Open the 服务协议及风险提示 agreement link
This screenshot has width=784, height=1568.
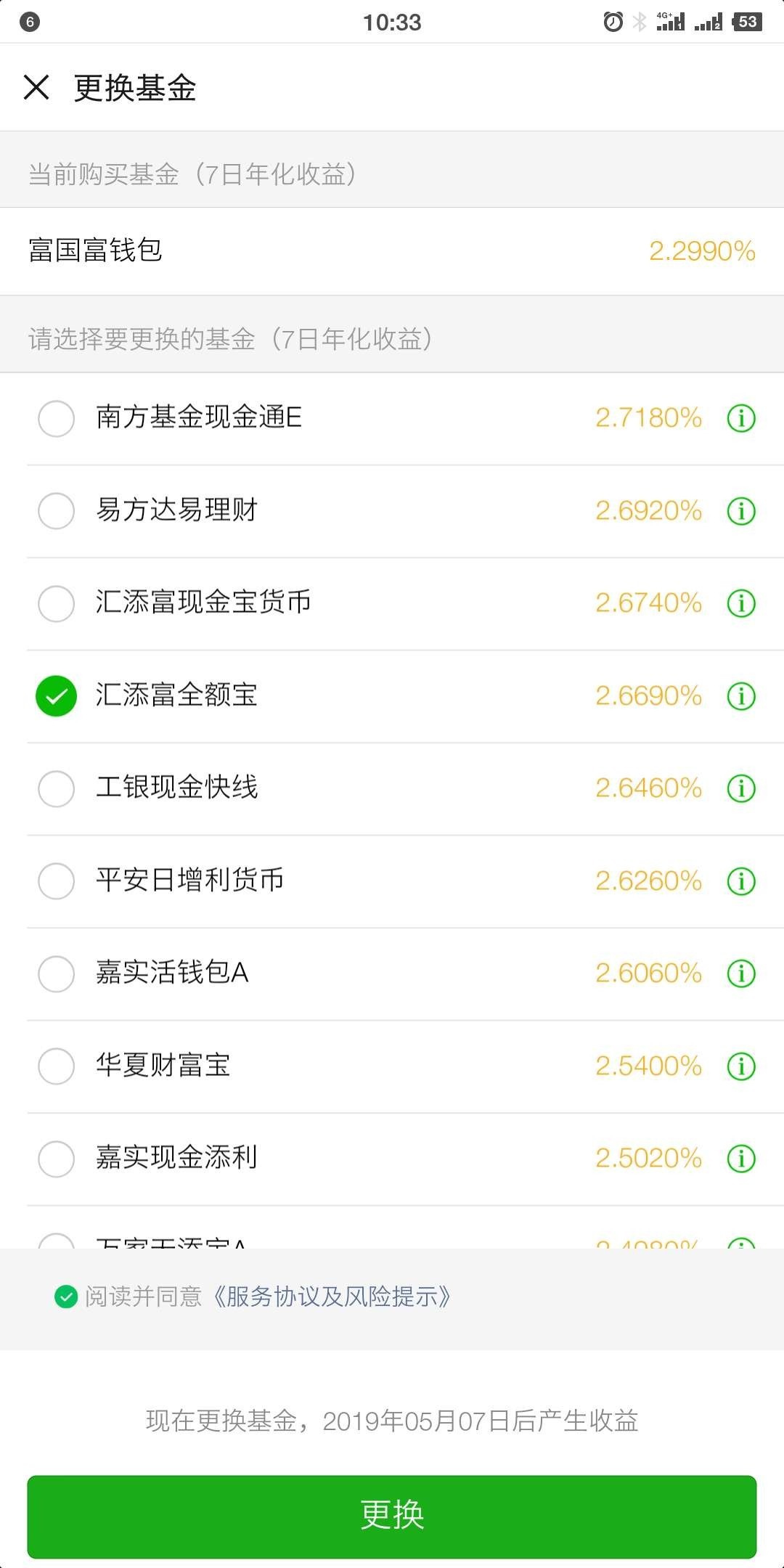click(334, 1297)
